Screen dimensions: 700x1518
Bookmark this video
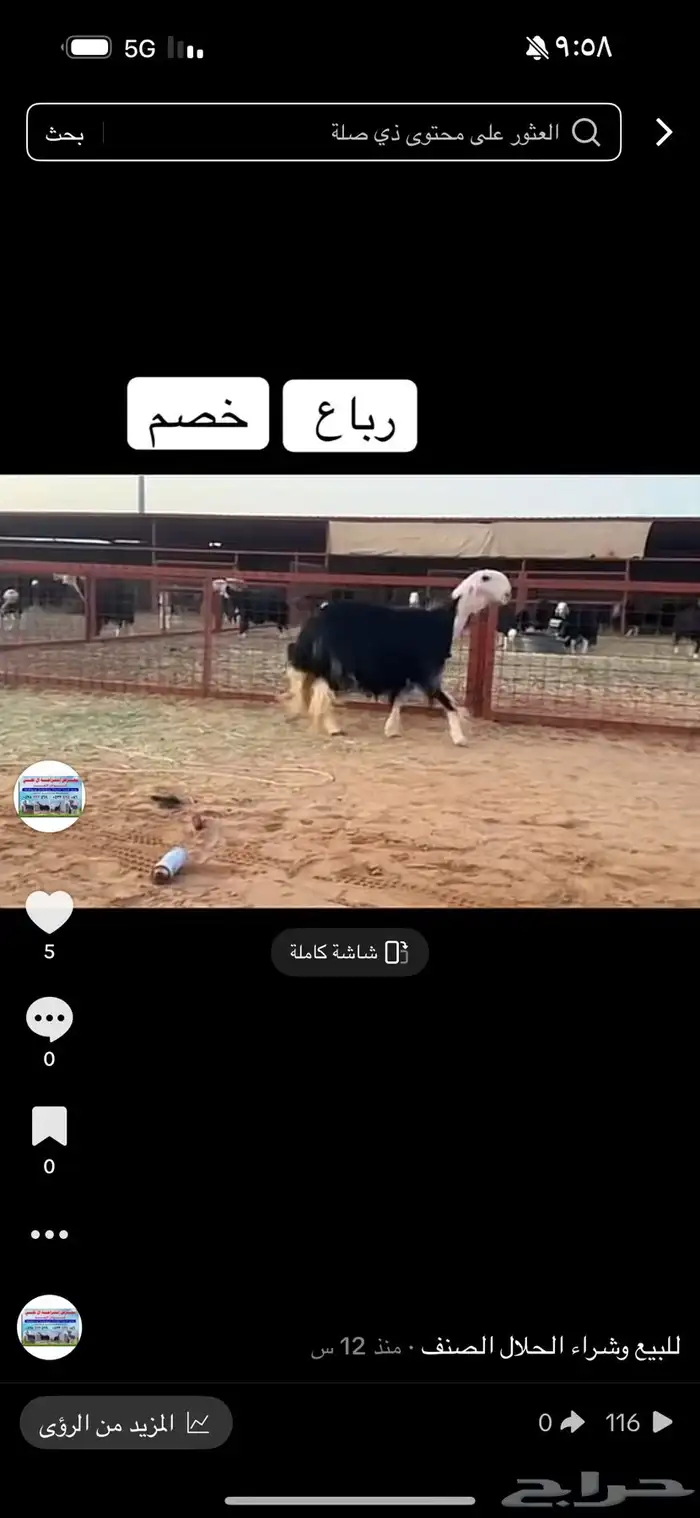point(49,1127)
